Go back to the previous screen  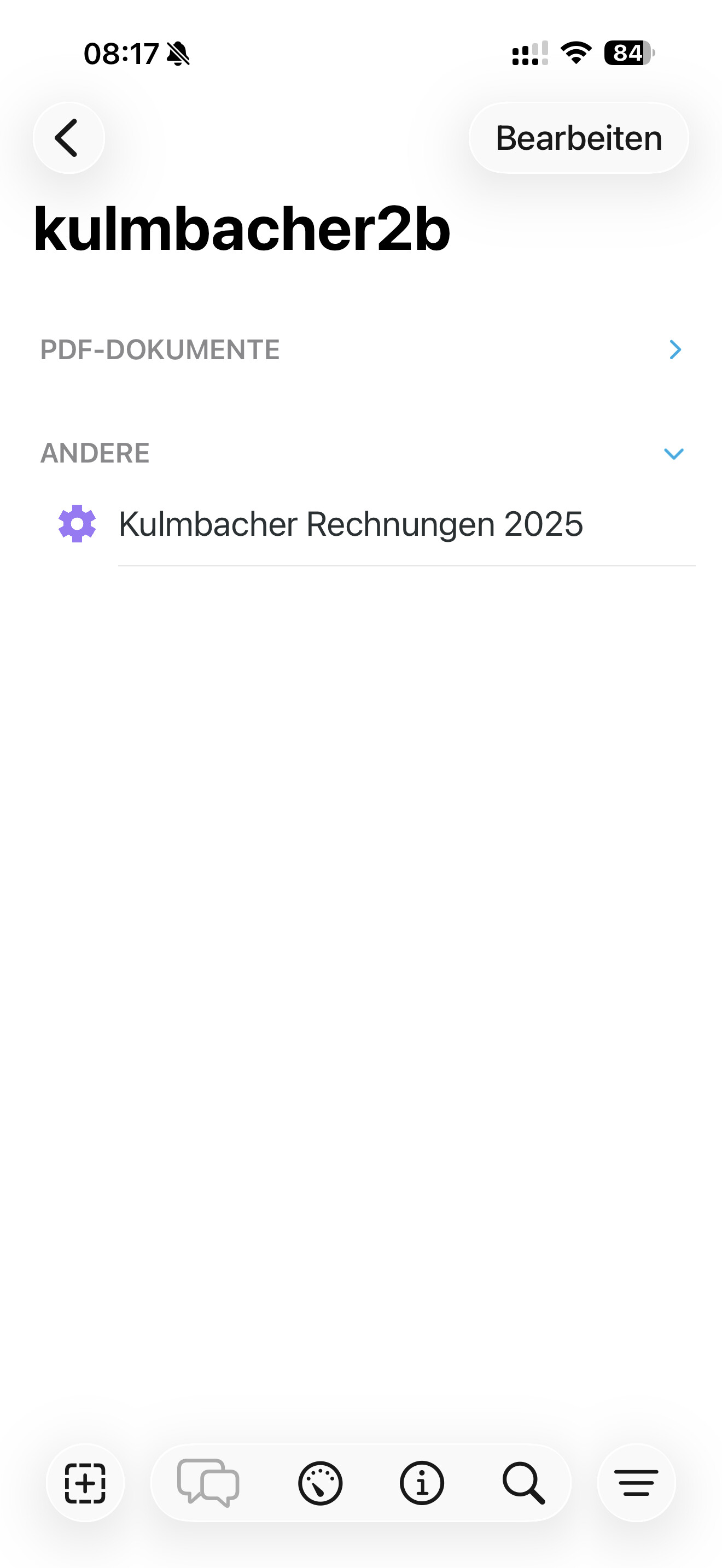coord(68,138)
